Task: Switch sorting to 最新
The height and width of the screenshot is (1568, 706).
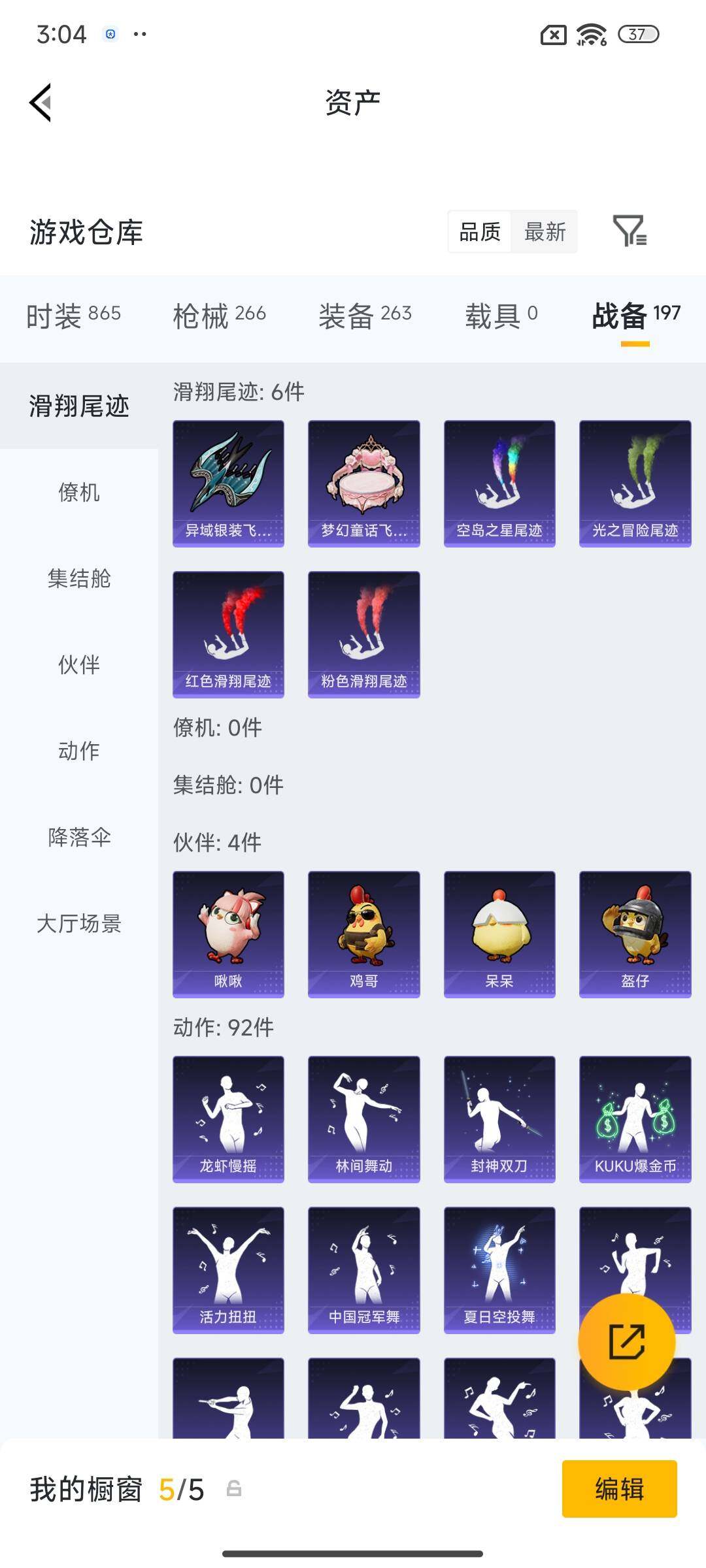Action: click(x=545, y=232)
